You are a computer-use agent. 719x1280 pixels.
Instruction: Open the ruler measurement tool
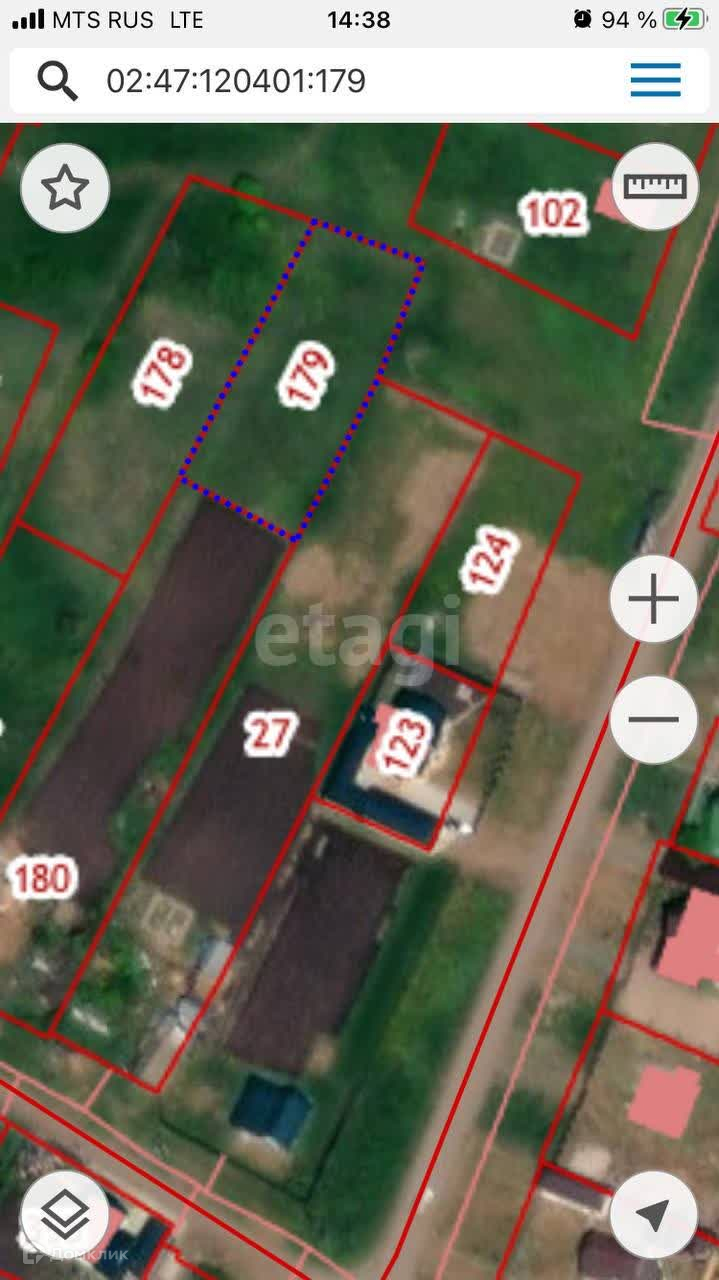pos(655,186)
